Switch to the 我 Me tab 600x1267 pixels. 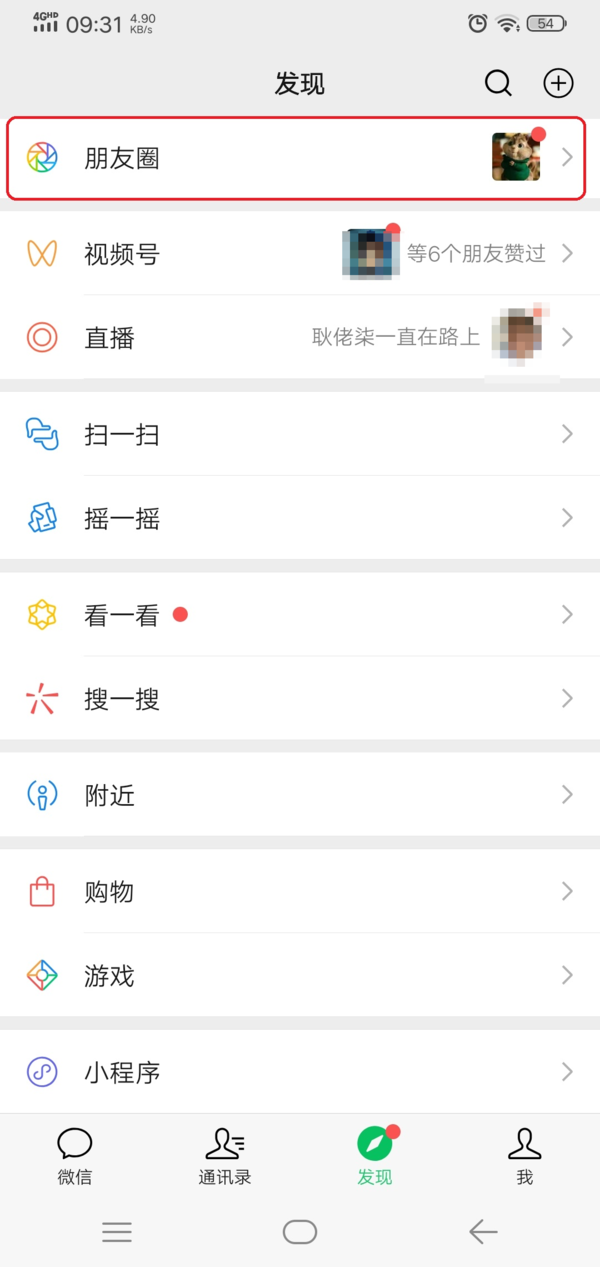pyautogui.click(x=524, y=1156)
